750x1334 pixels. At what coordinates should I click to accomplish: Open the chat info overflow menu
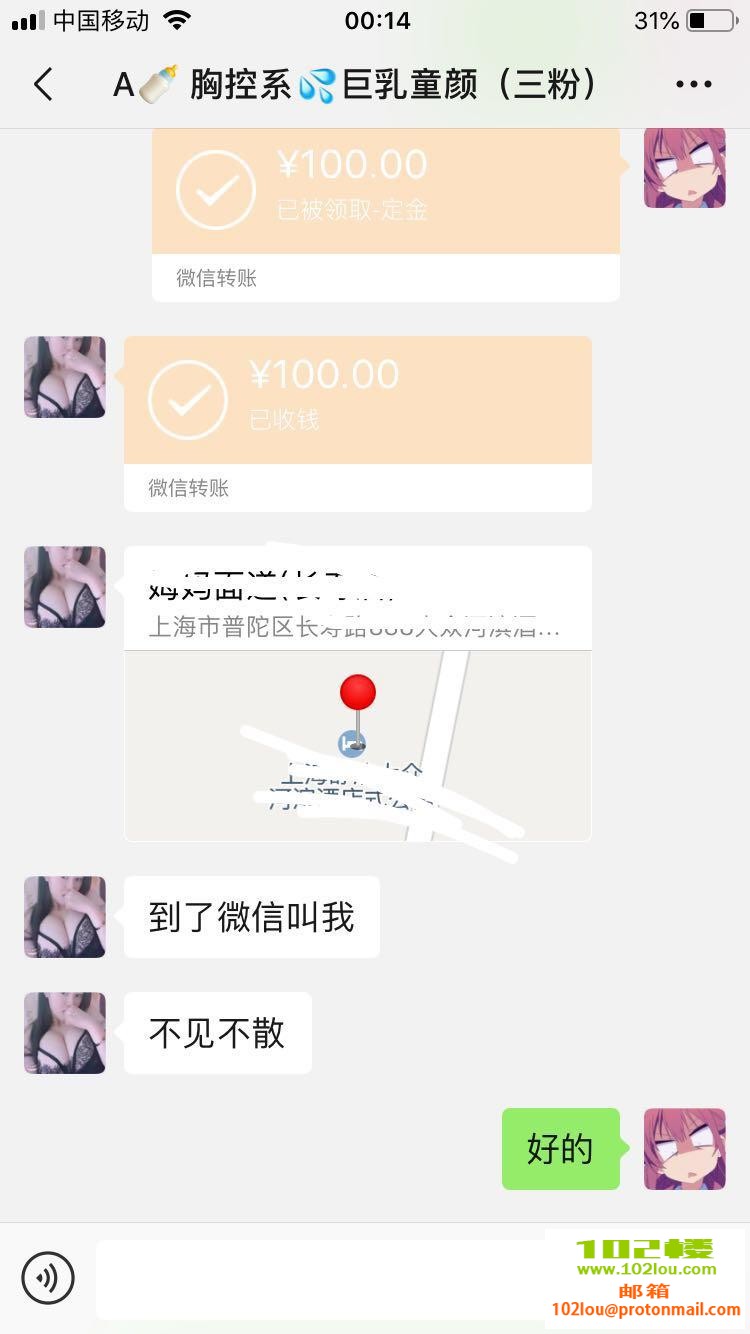[x=694, y=85]
